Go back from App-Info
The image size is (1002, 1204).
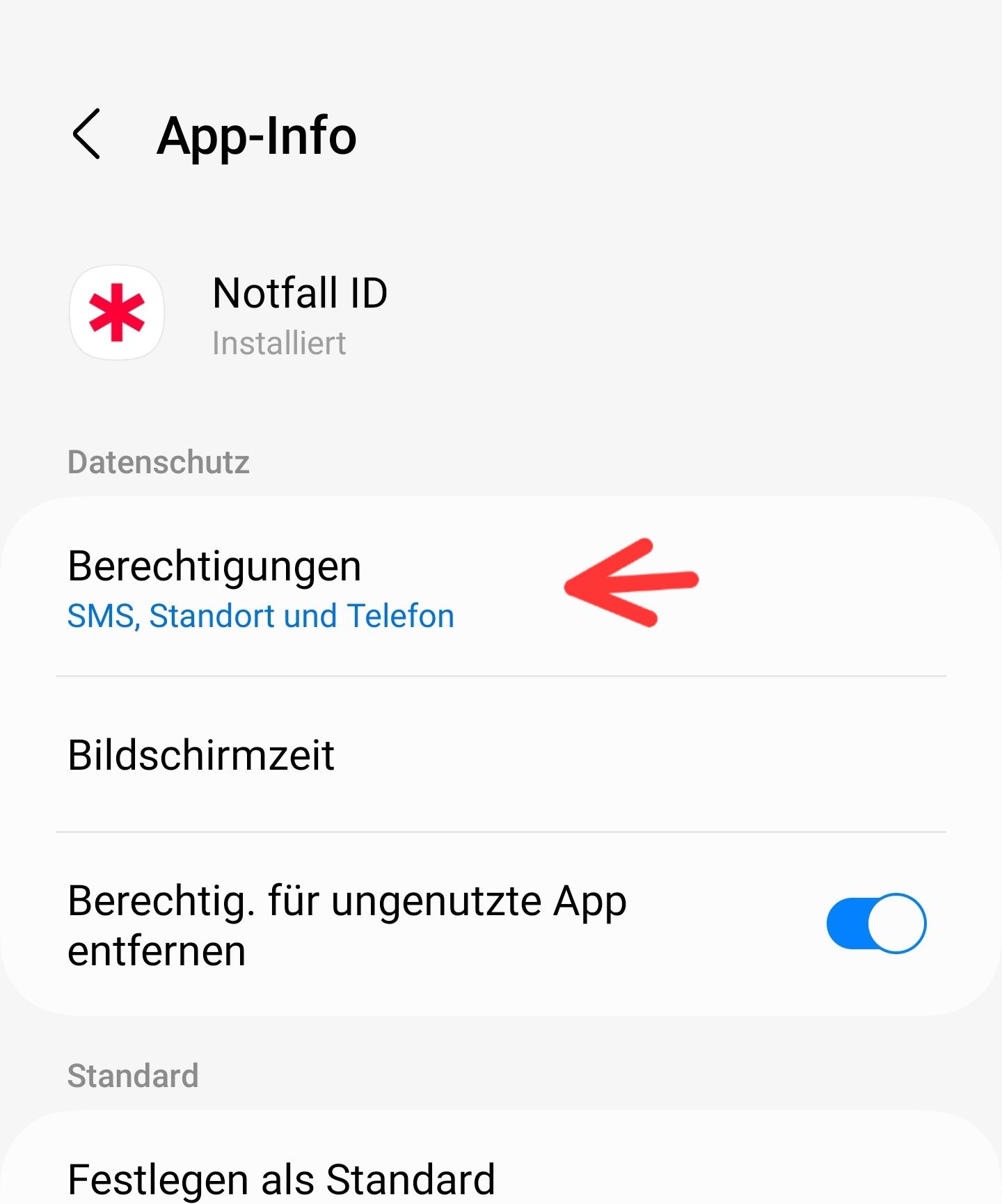coord(87,134)
